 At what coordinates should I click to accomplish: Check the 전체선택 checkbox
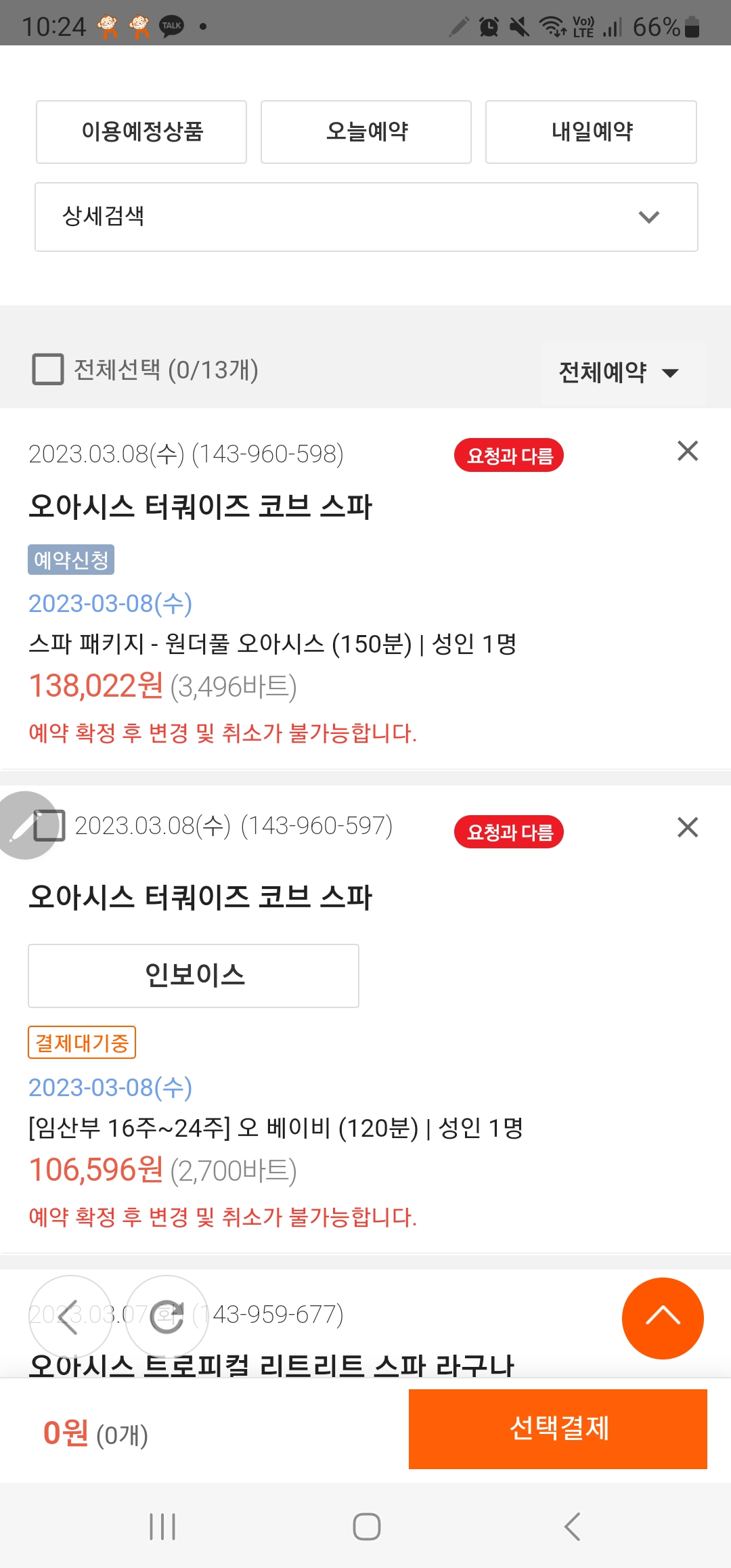[x=48, y=370]
